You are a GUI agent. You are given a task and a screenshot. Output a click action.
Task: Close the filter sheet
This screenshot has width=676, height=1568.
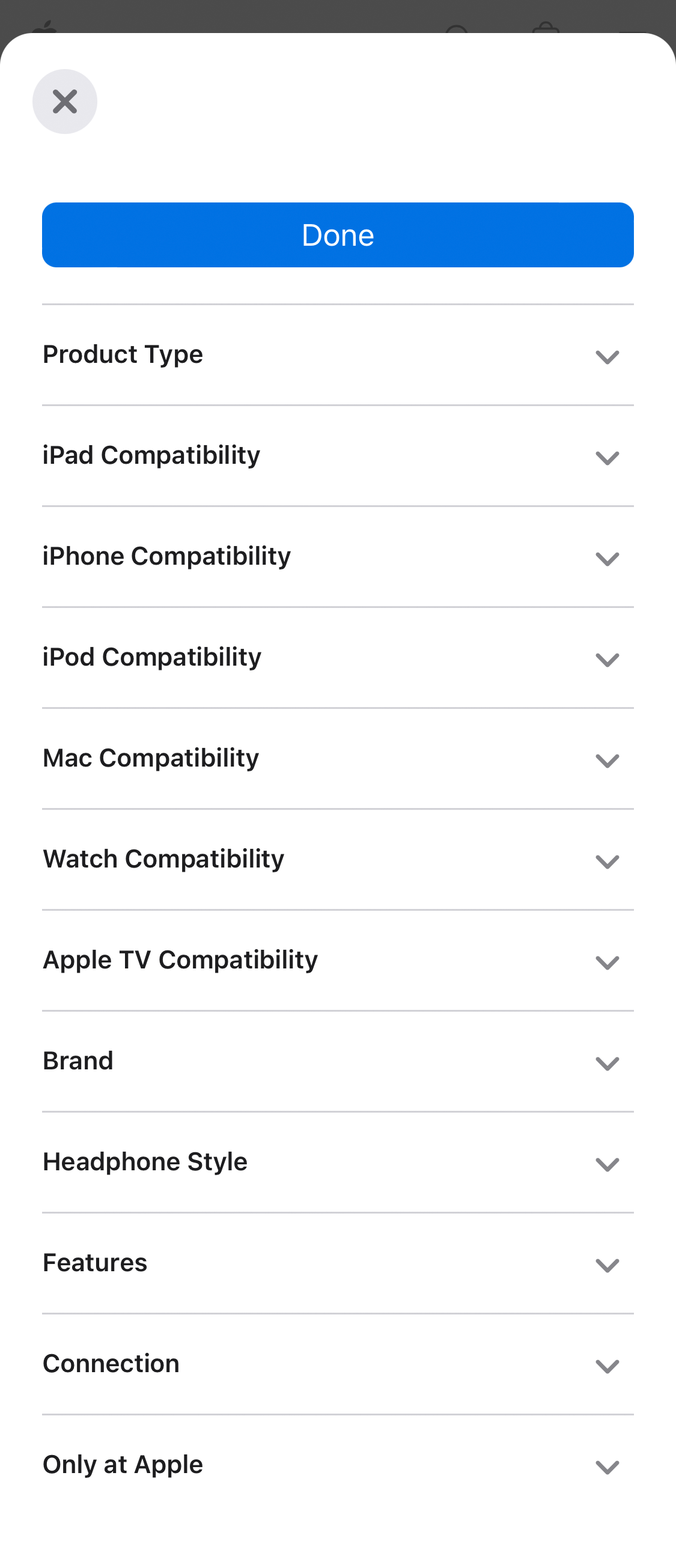[x=64, y=101]
